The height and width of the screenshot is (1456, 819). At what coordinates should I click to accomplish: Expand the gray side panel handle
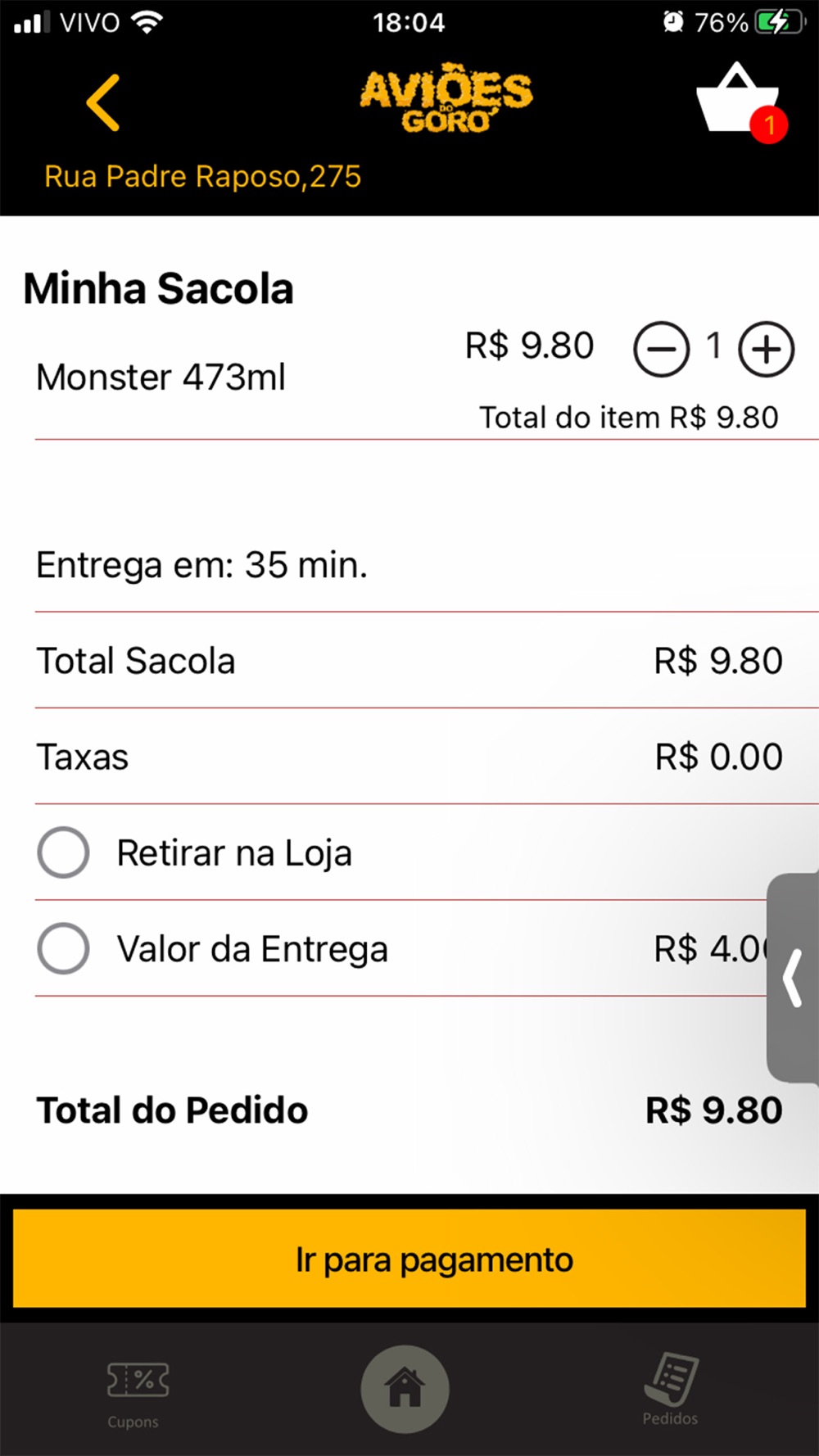(792, 978)
